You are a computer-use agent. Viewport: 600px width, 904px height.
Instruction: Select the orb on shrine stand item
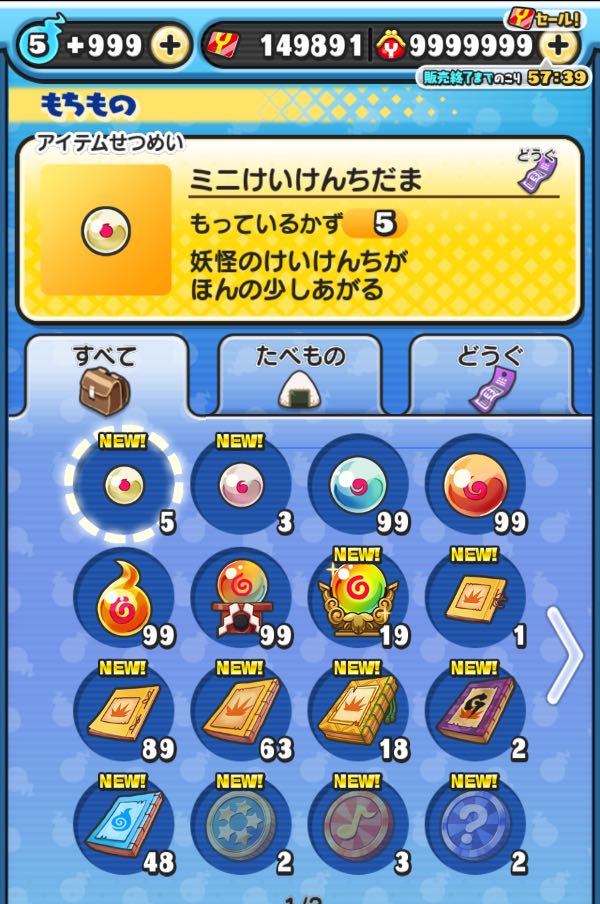241,600
